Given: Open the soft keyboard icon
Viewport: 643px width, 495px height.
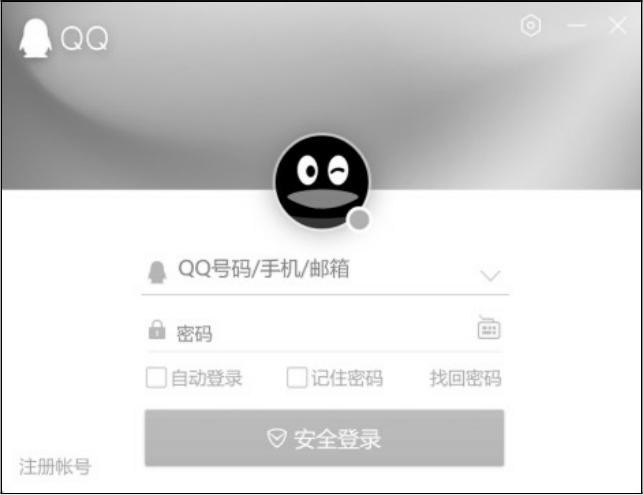Looking at the screenshot, I should click(488, 329).
